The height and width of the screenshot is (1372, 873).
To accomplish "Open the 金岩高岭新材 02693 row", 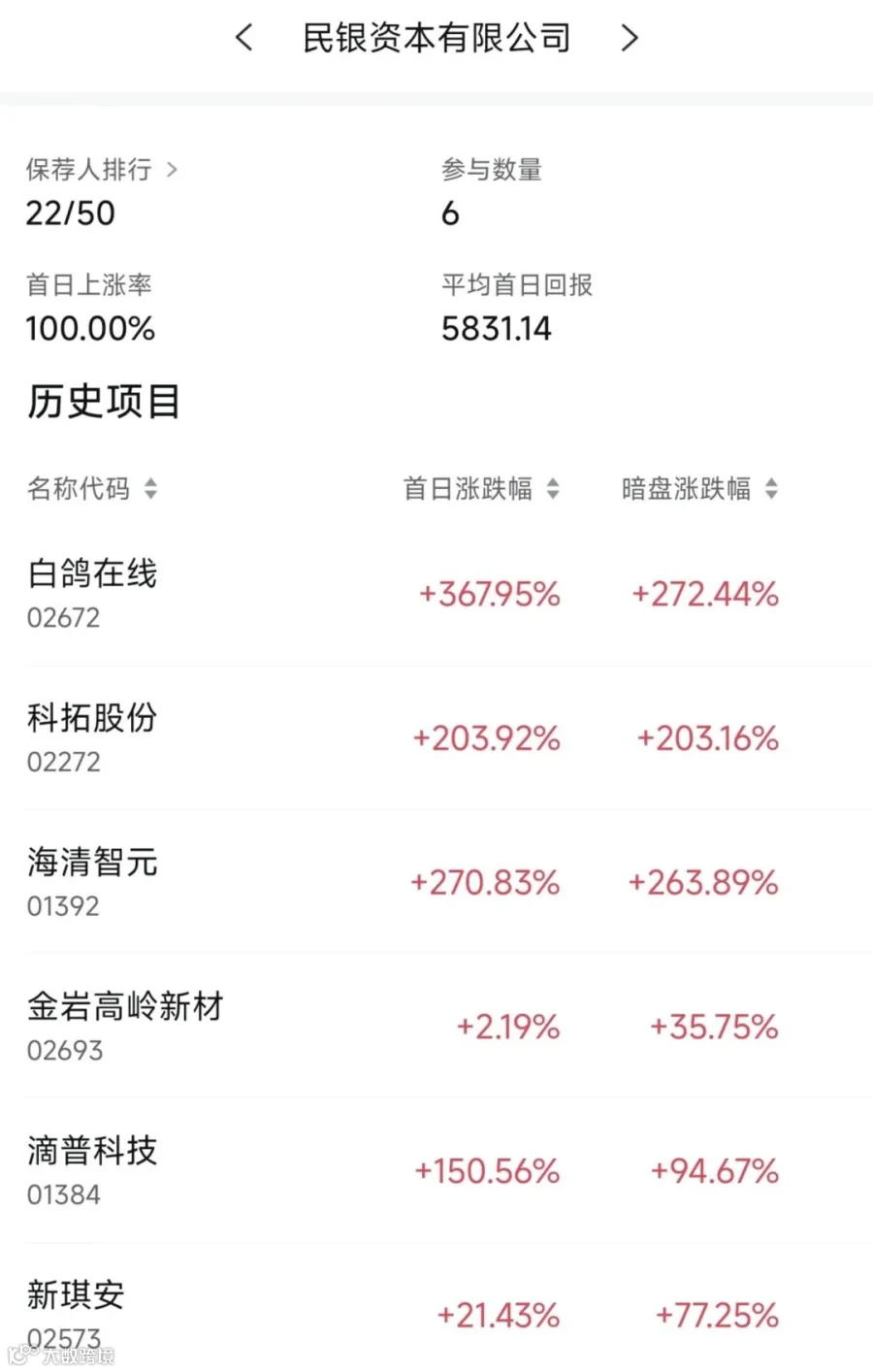I will pyautogui.click(x=436, y=1027).
